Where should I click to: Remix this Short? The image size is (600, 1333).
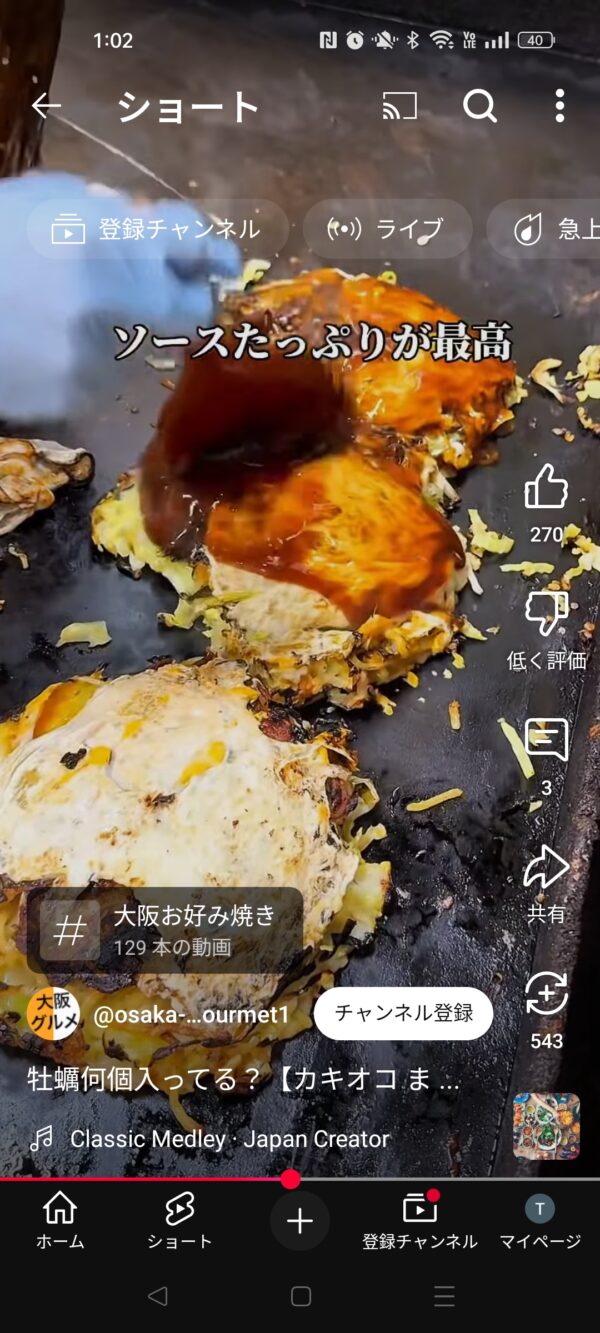(546, 994)
